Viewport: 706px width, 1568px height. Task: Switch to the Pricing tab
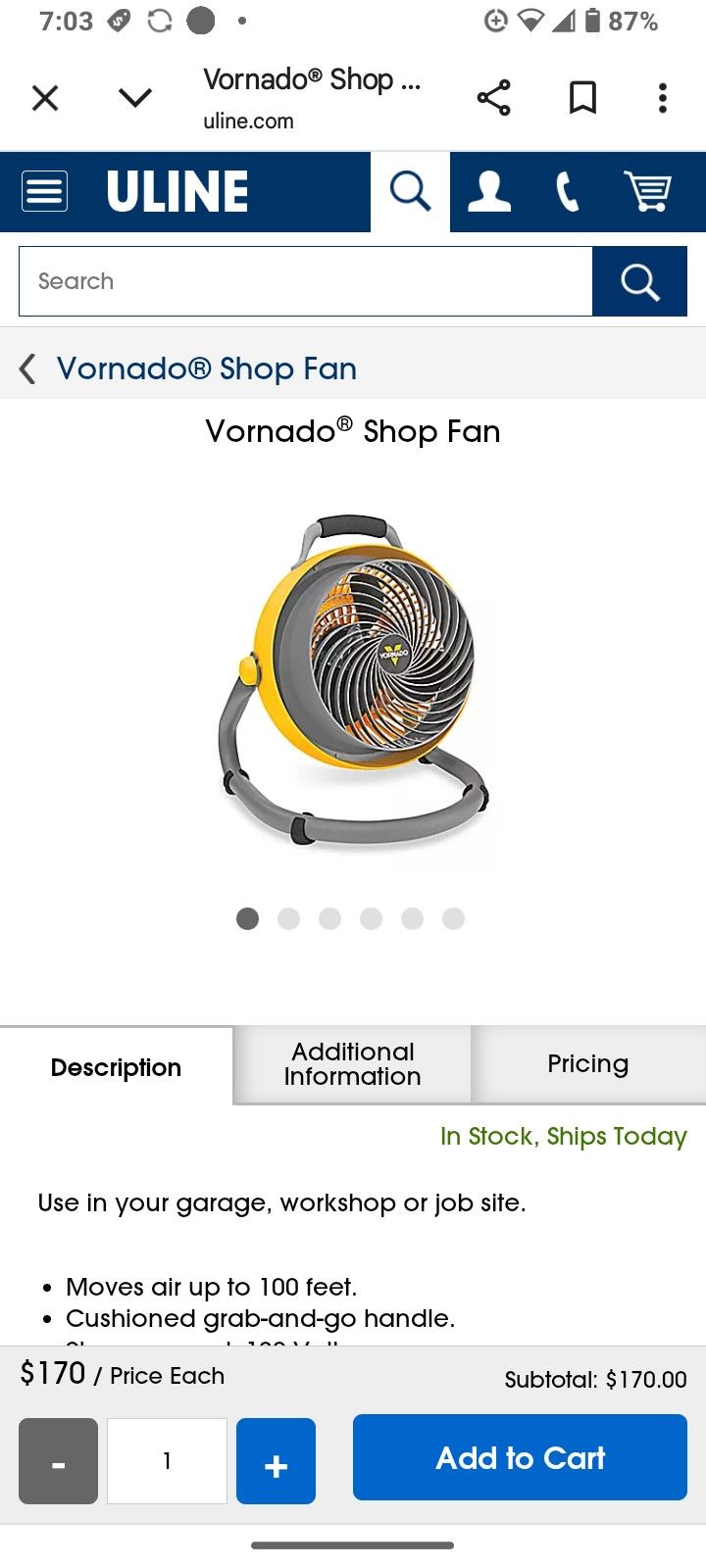[x=588, y=1064]
